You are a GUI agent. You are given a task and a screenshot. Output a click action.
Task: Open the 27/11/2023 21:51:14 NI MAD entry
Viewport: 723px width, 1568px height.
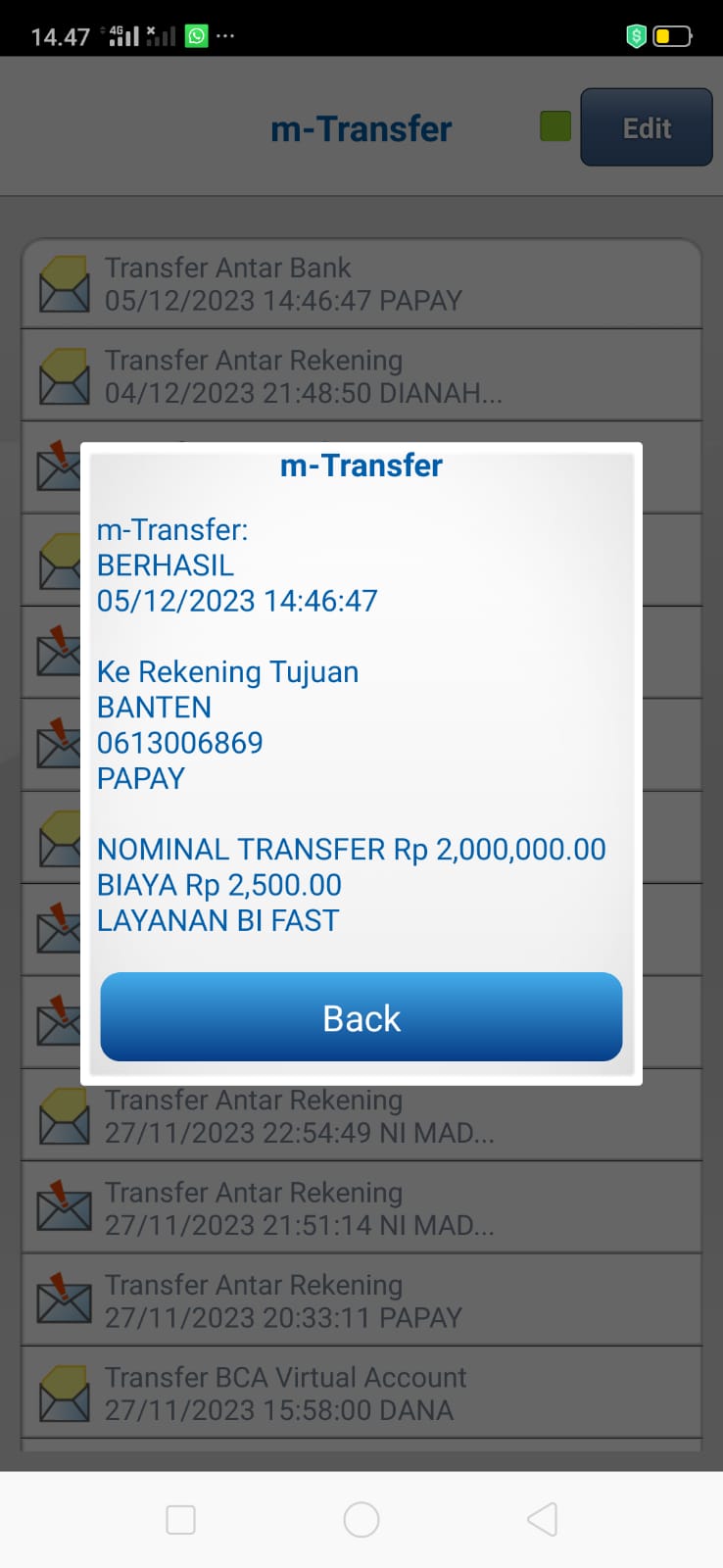pyautogui.click(x=361, y=1207)
